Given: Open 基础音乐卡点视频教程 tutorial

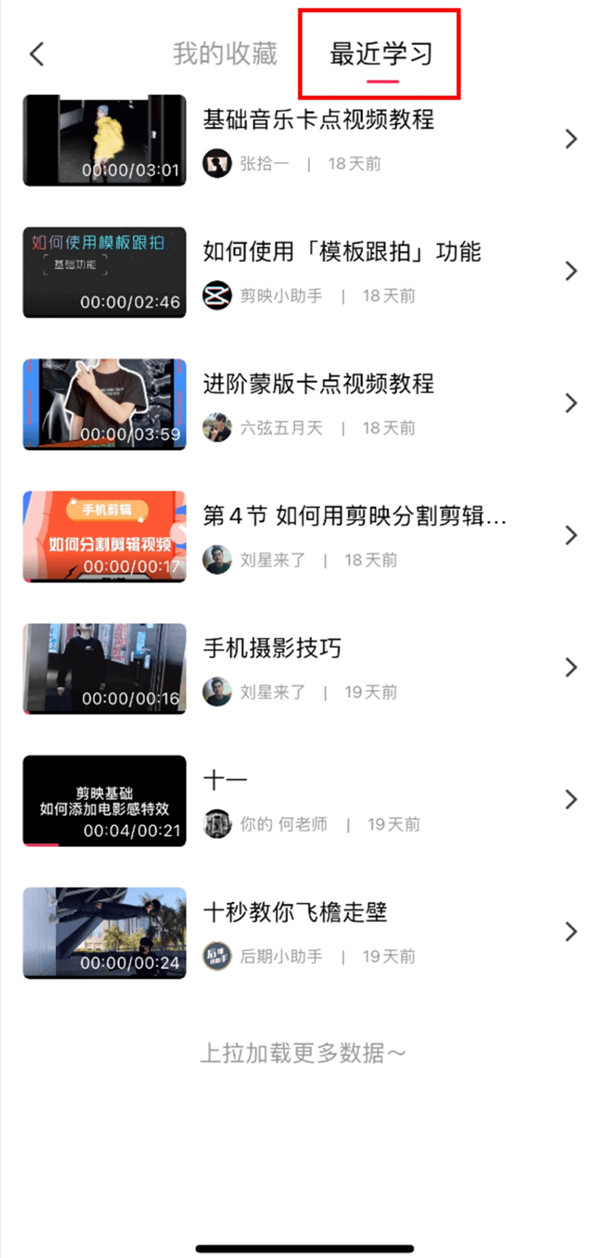Looking at the screenshot, I should (318, 120).
